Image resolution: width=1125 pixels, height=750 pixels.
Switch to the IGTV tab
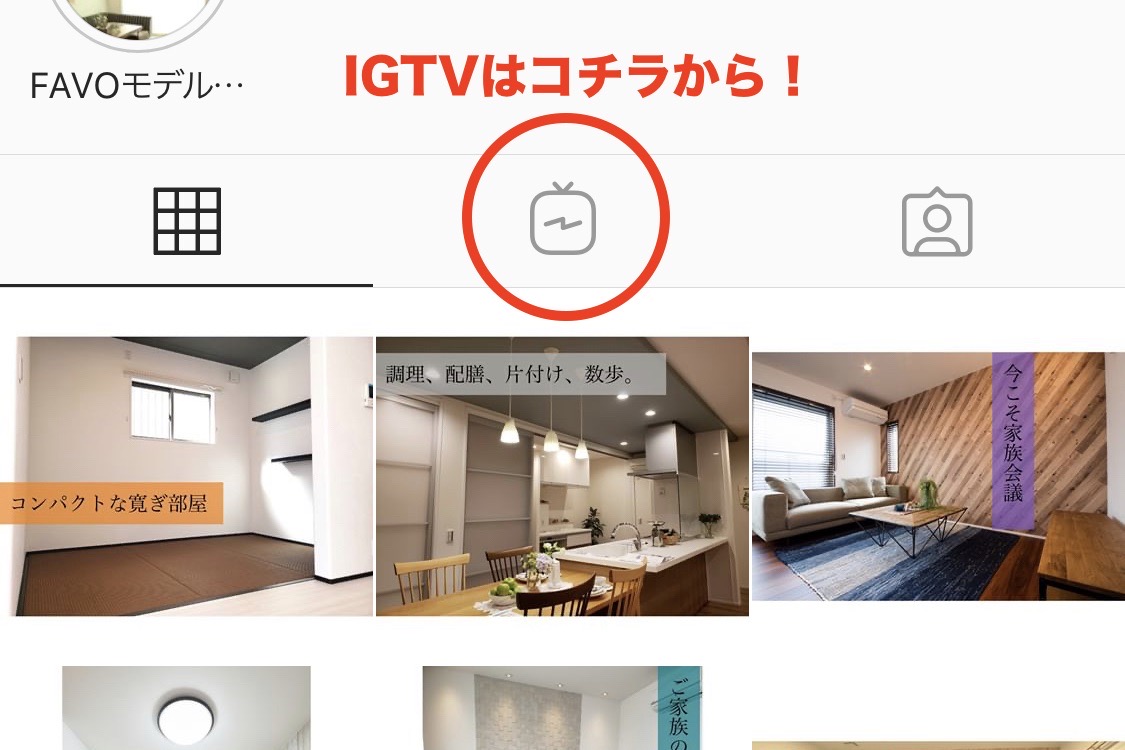[562, 221]
